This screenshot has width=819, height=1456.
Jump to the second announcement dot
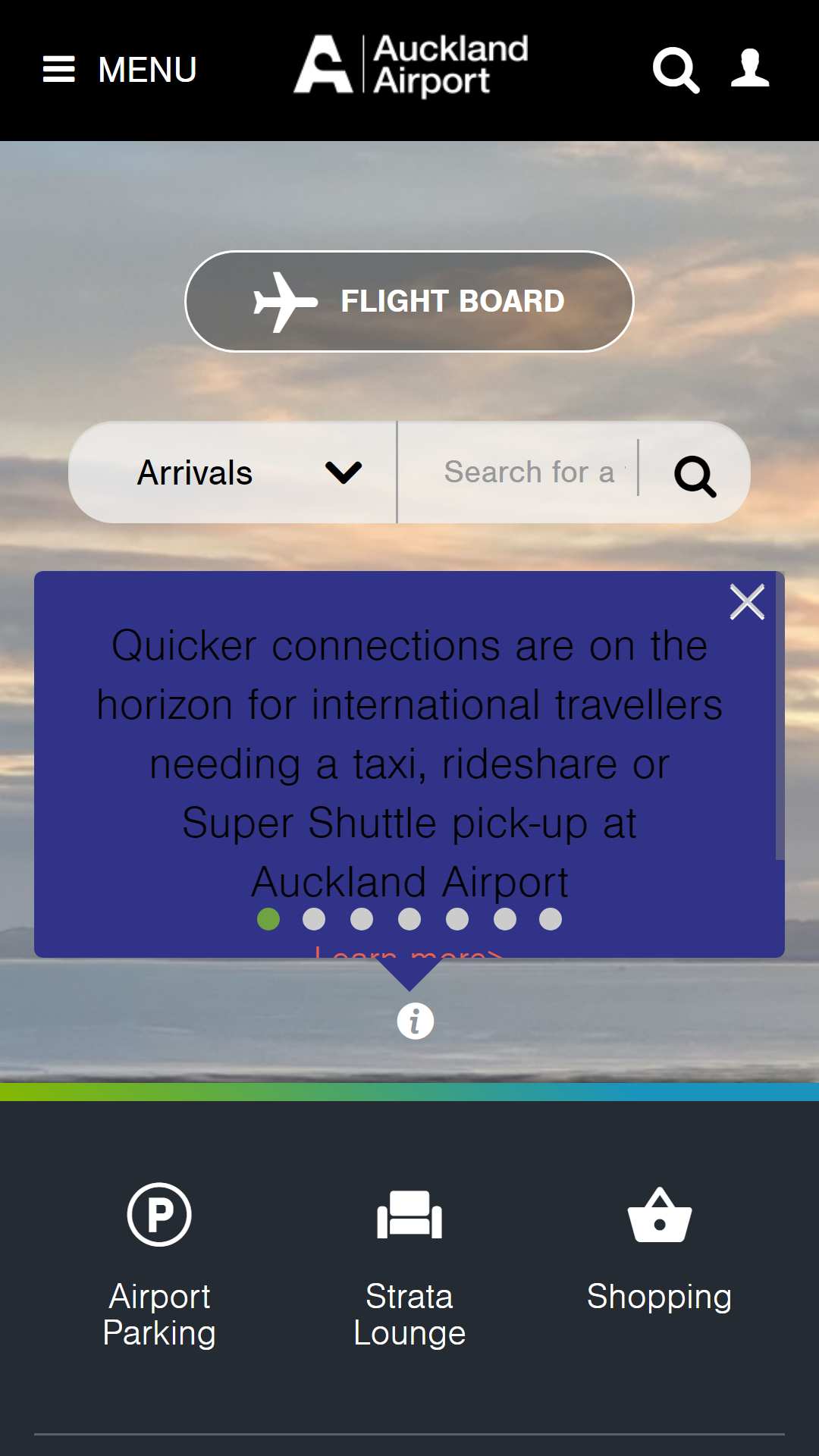pyautogui.click(x=314, y=919)
